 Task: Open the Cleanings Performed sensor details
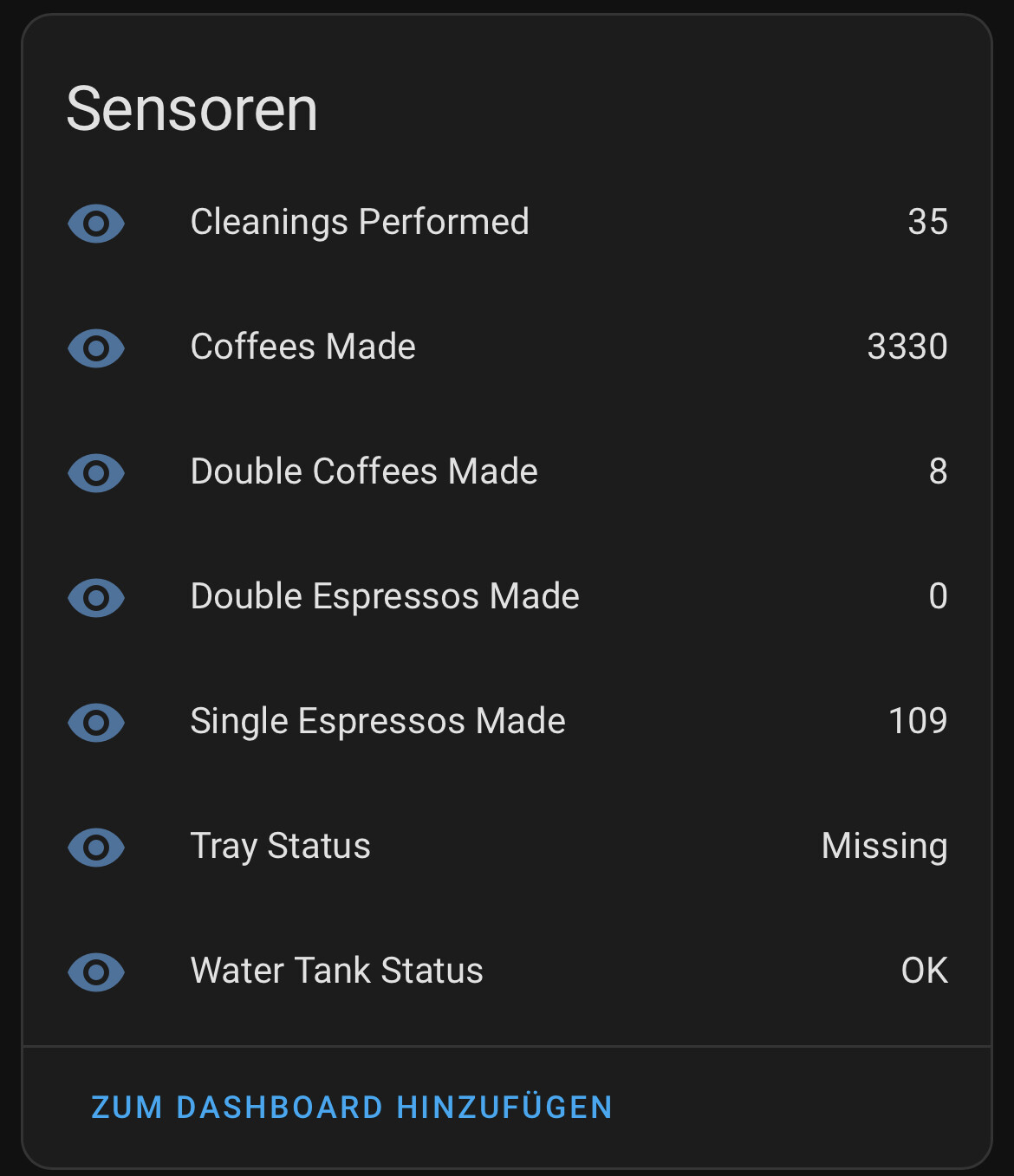(x=360, y=222)
